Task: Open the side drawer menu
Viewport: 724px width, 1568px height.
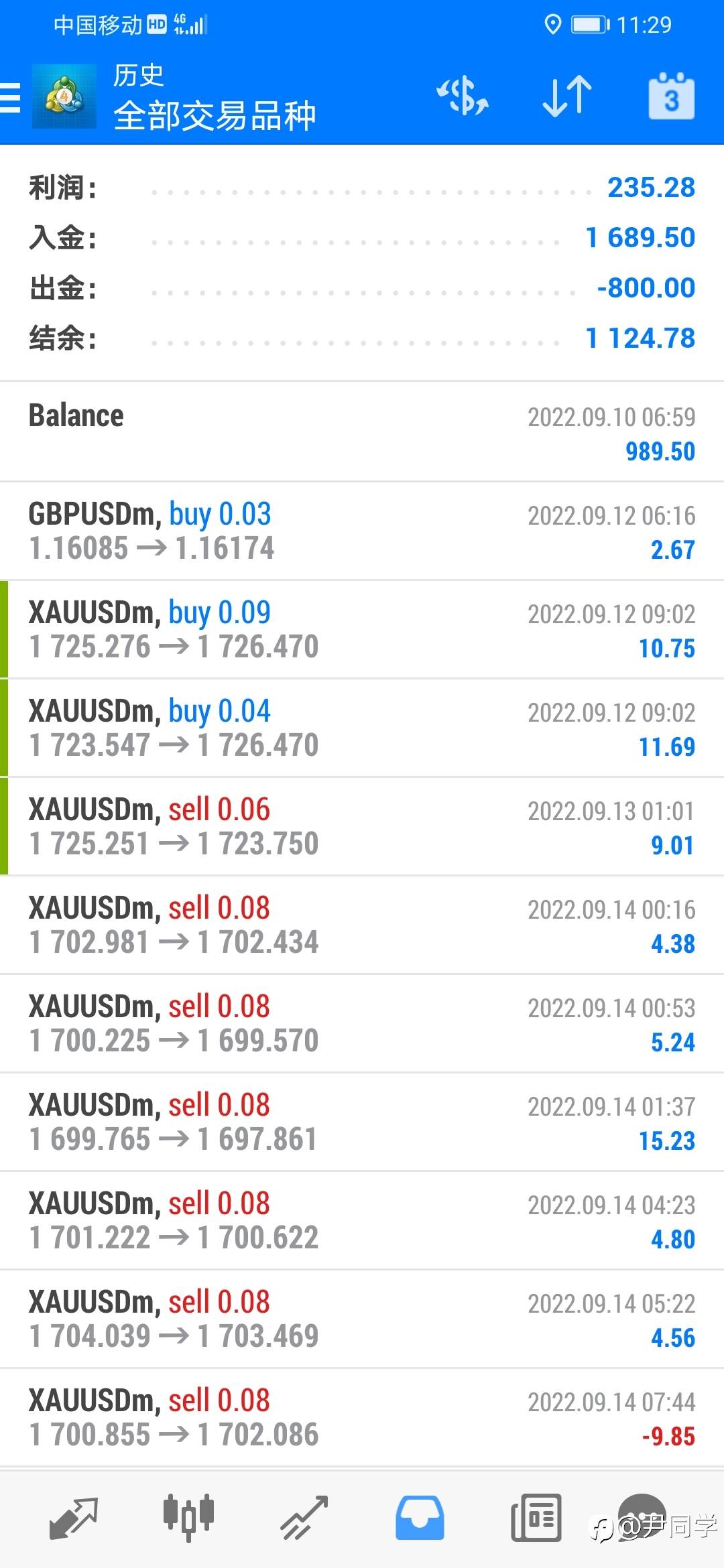Action: tap(11, 98)
